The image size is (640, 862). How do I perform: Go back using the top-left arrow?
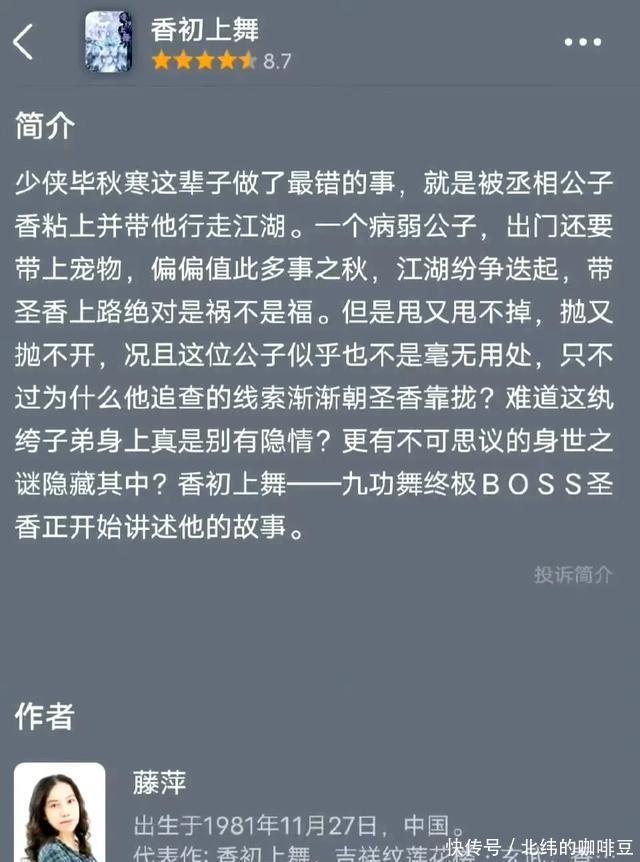24,43
